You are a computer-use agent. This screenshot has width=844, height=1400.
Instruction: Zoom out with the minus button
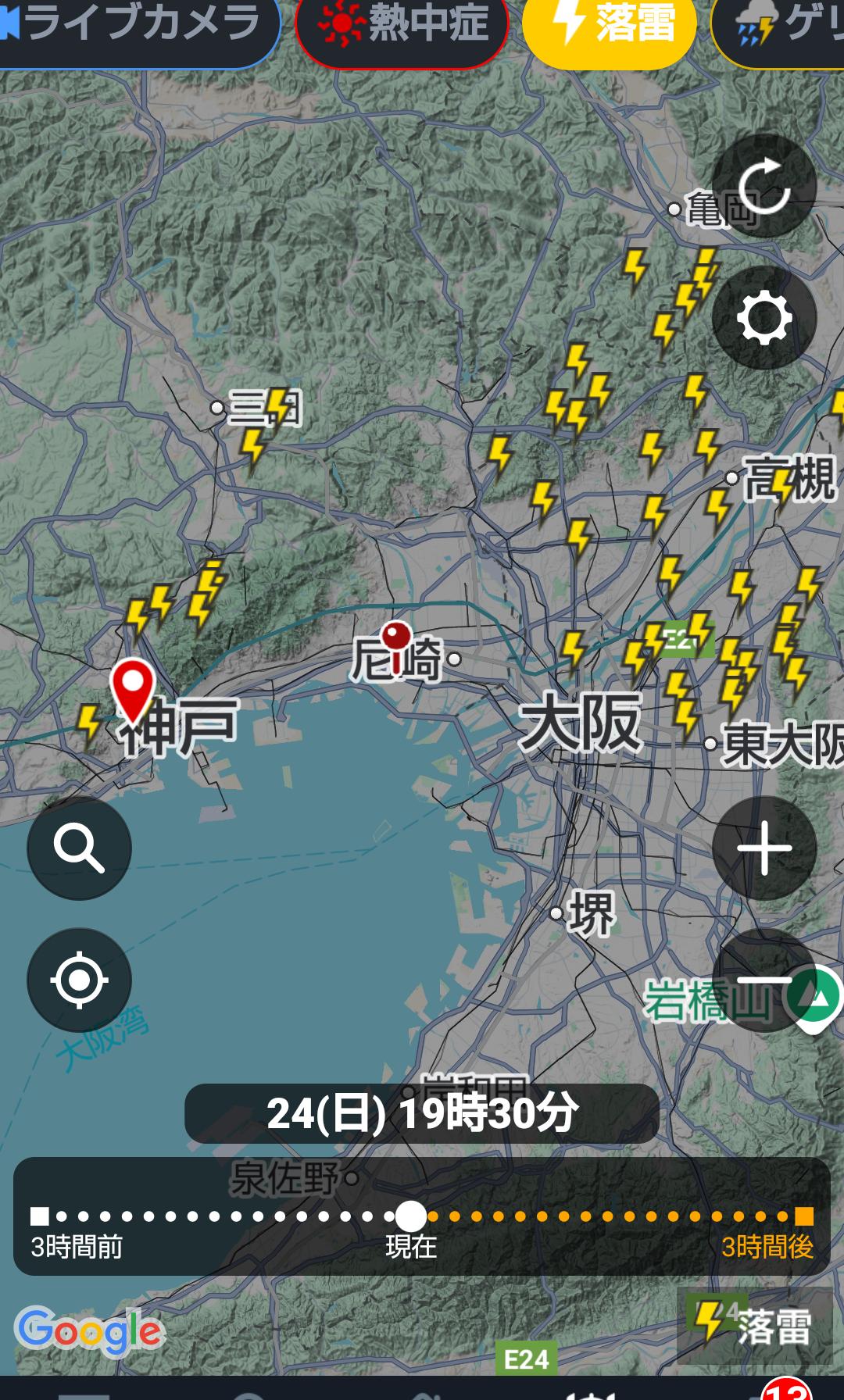pyautogui.click(x=764, y=980)
